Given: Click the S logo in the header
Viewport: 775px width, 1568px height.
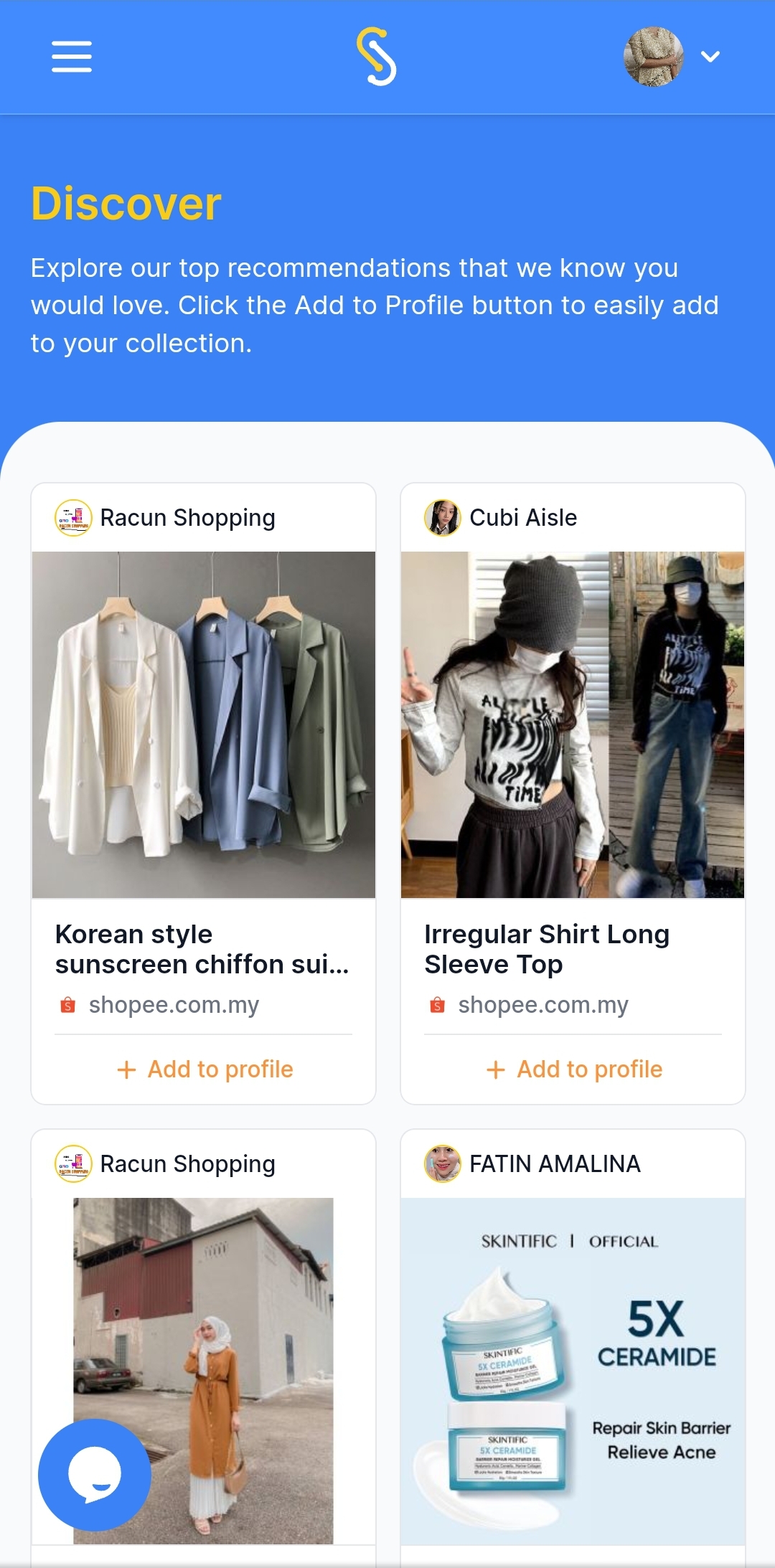Looking at the screenshot, I should point(379,57).
